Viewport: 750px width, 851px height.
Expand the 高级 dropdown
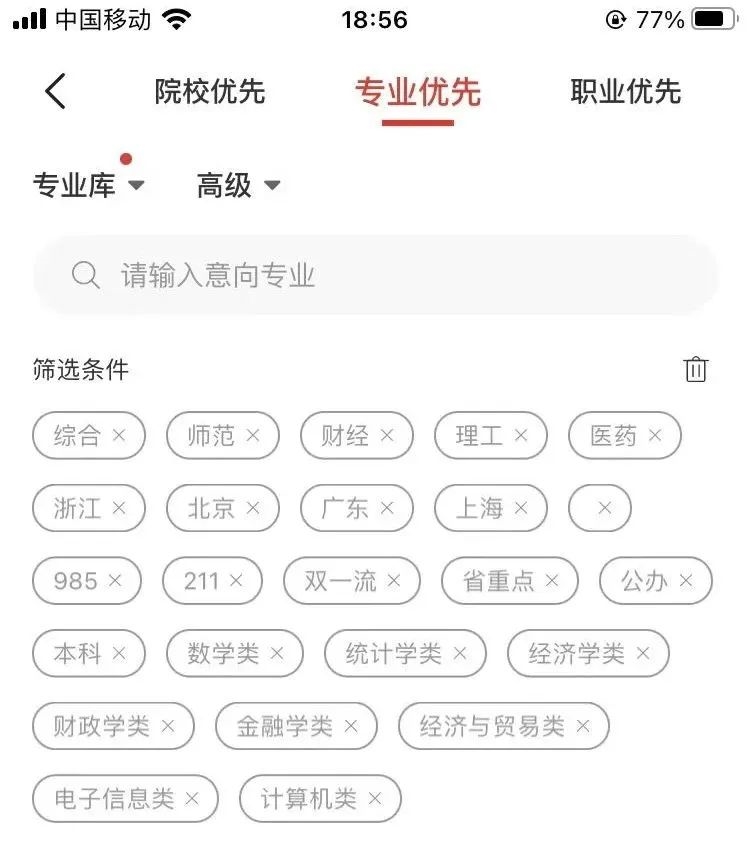point(238,185)
